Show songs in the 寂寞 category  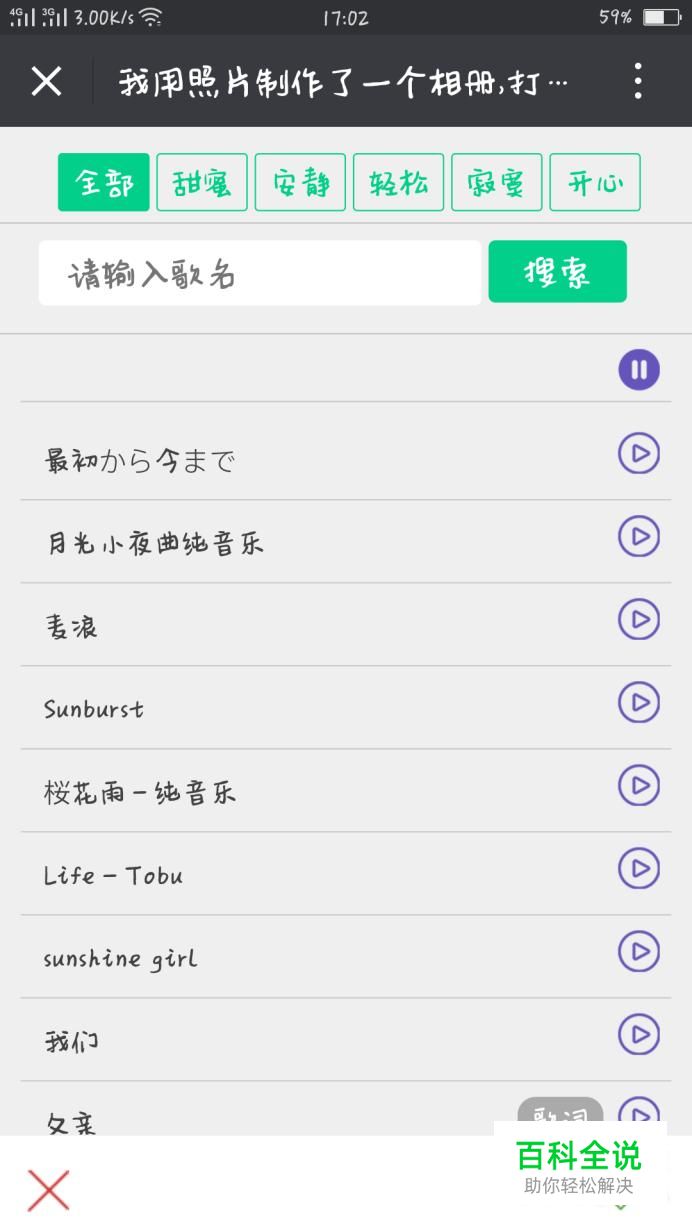(496, 182)
